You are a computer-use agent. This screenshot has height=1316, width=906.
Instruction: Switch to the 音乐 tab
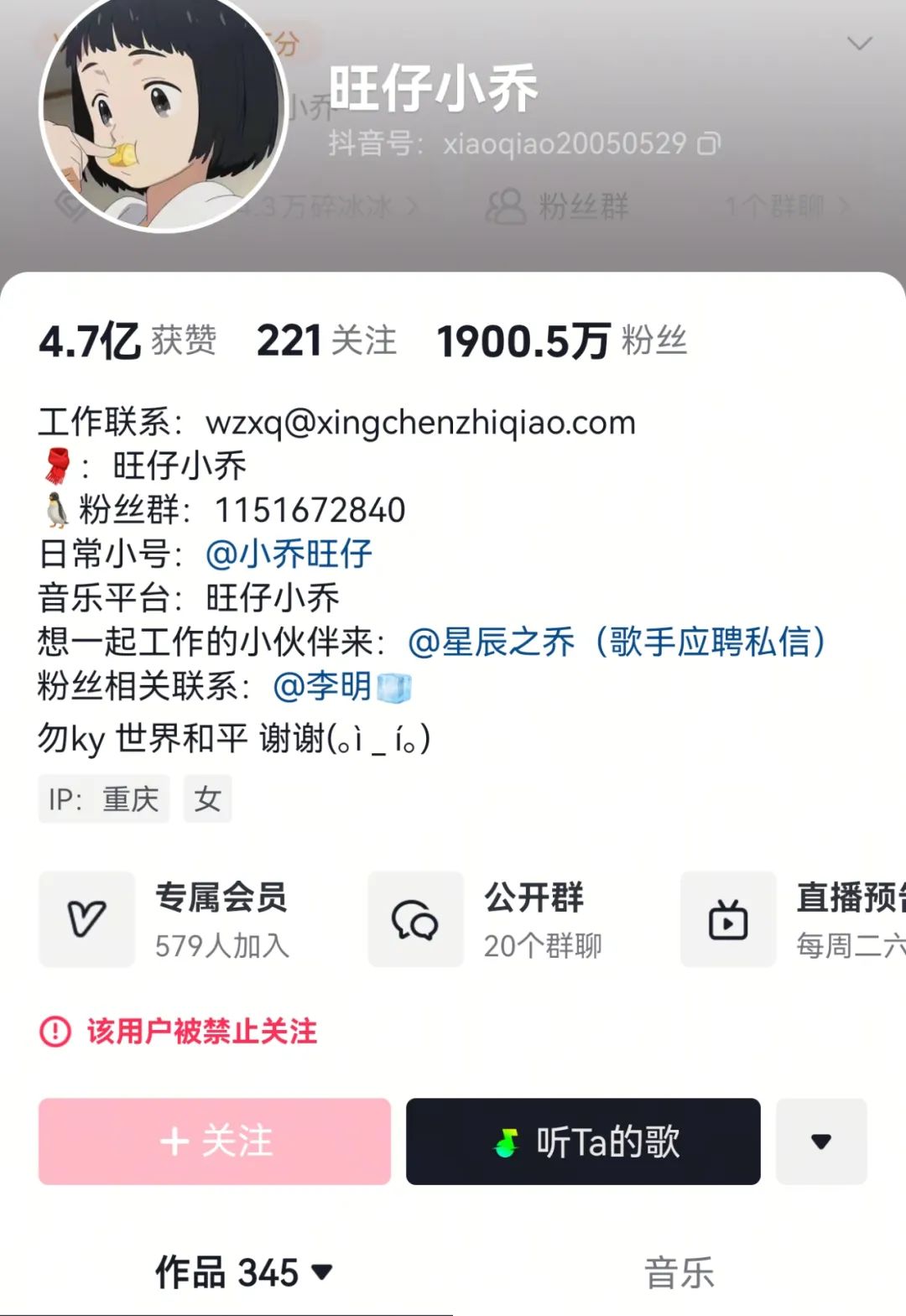click(679, 1272)
